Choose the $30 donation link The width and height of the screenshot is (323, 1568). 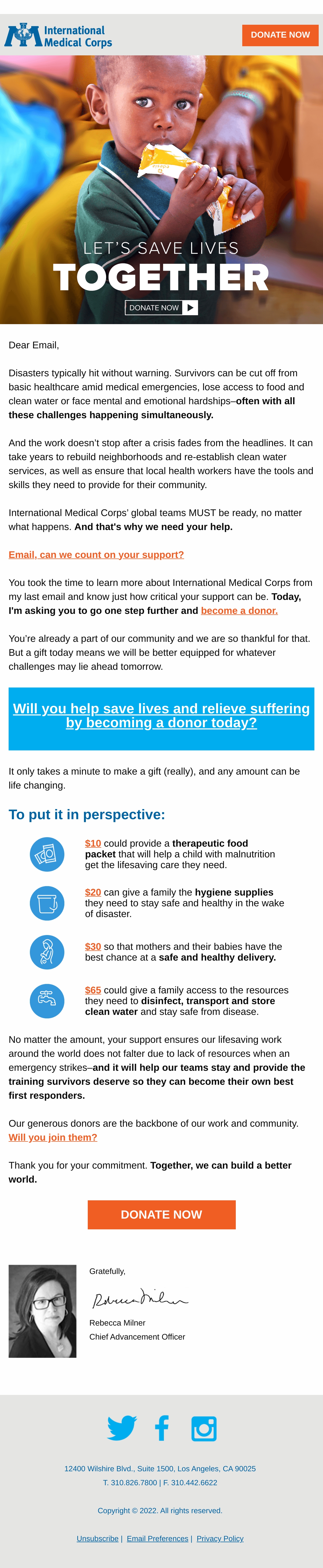click(93, 947)
